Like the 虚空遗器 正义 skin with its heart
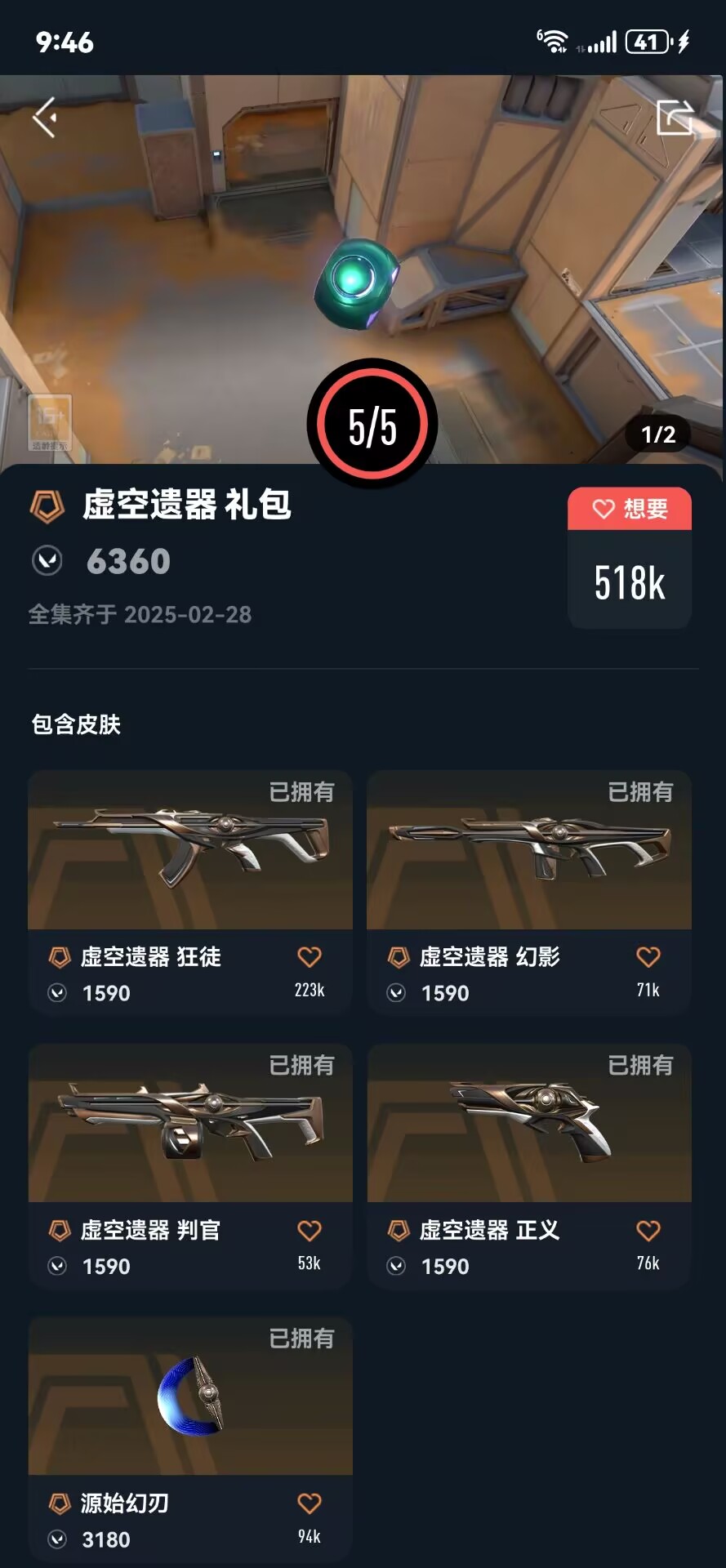The width and height of the screenshot is (726, 1568). pyautogui.click(x=648, y=1231)
